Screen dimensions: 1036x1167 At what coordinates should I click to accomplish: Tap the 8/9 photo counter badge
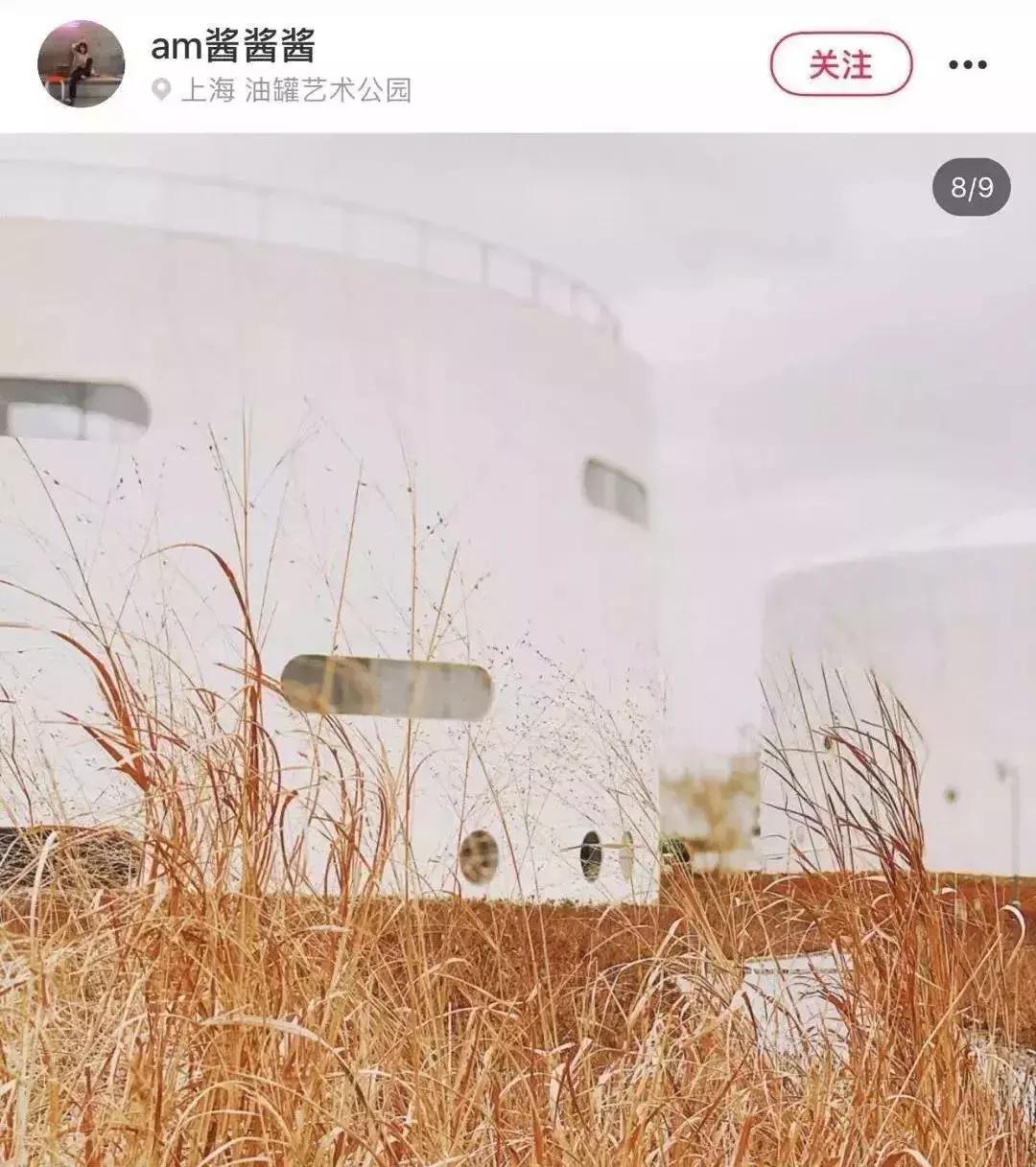tap(972, 185)
